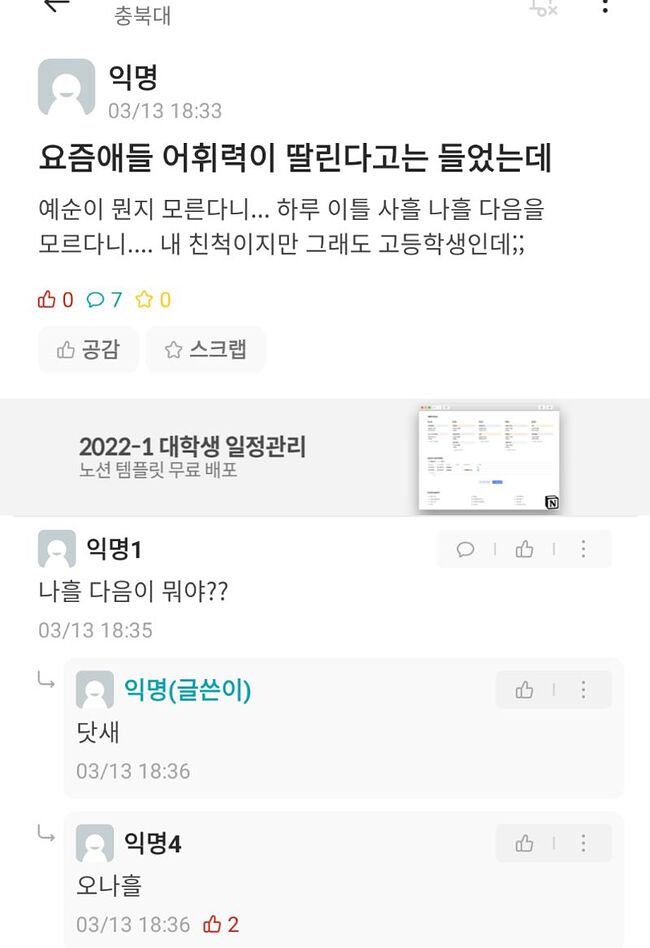650x948 pixels.
Task: Open the top overflow menu
Action: click(x=605, y=5)
